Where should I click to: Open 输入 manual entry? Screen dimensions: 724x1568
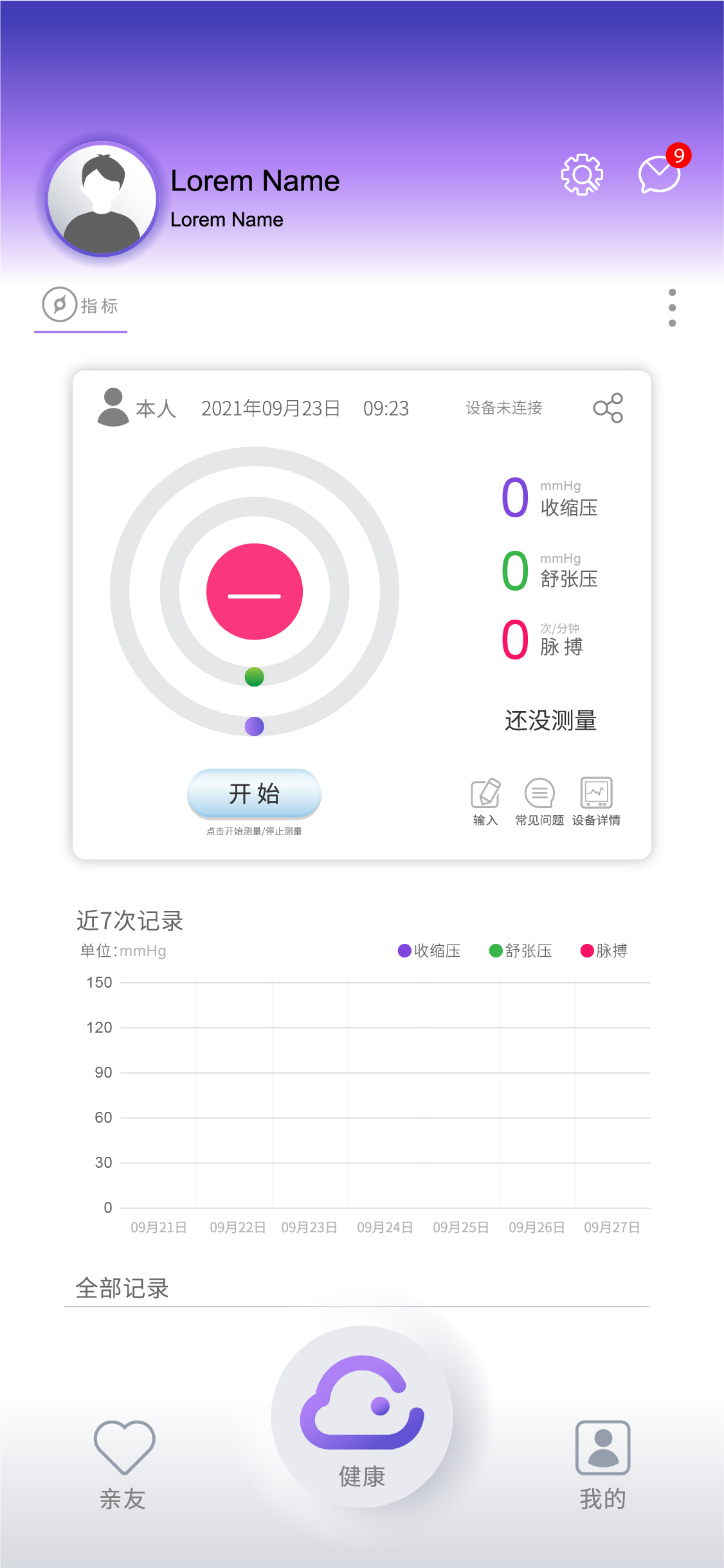click(x=485, y=801)
